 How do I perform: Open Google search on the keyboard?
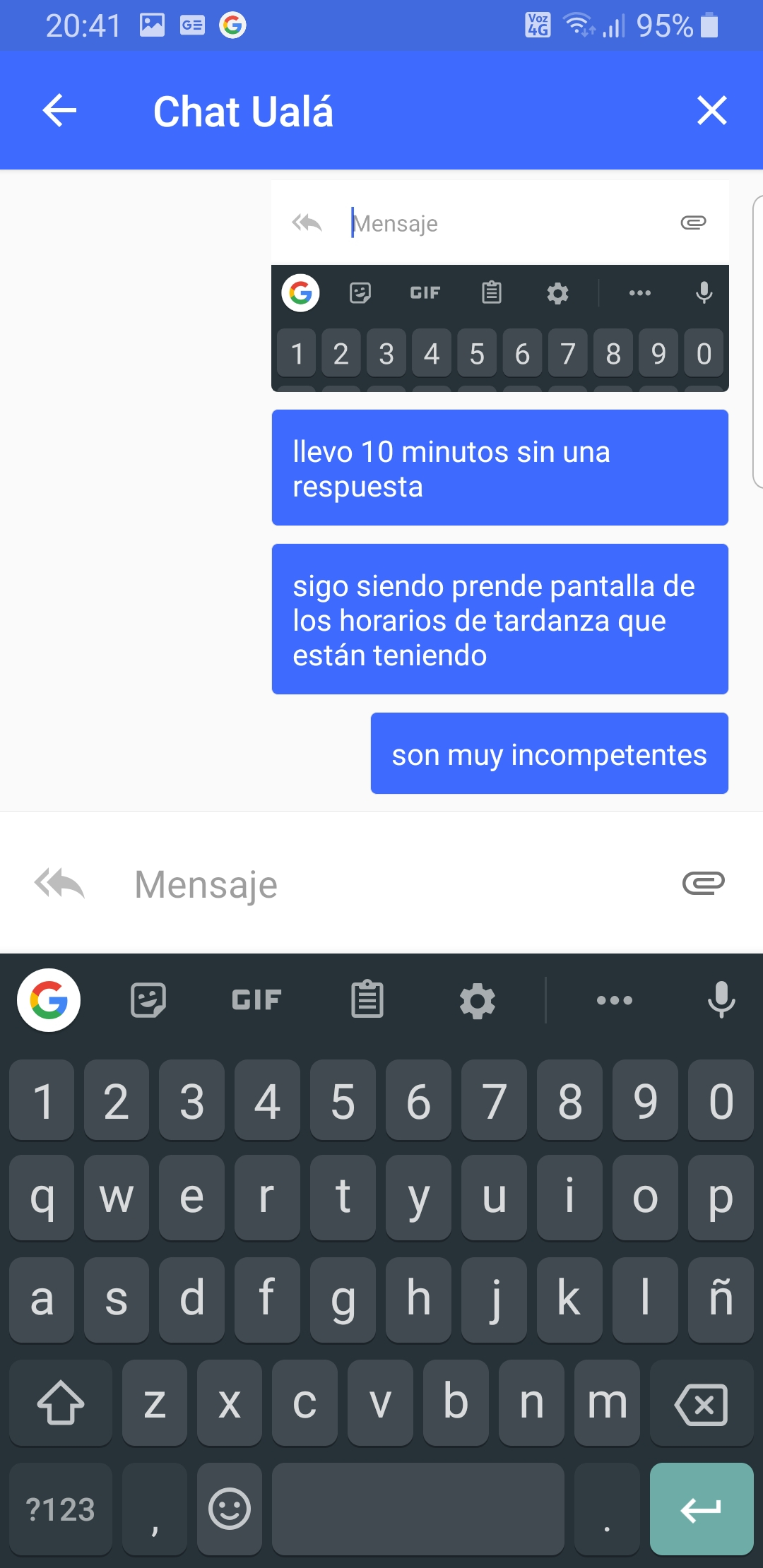click(49, 1000)
